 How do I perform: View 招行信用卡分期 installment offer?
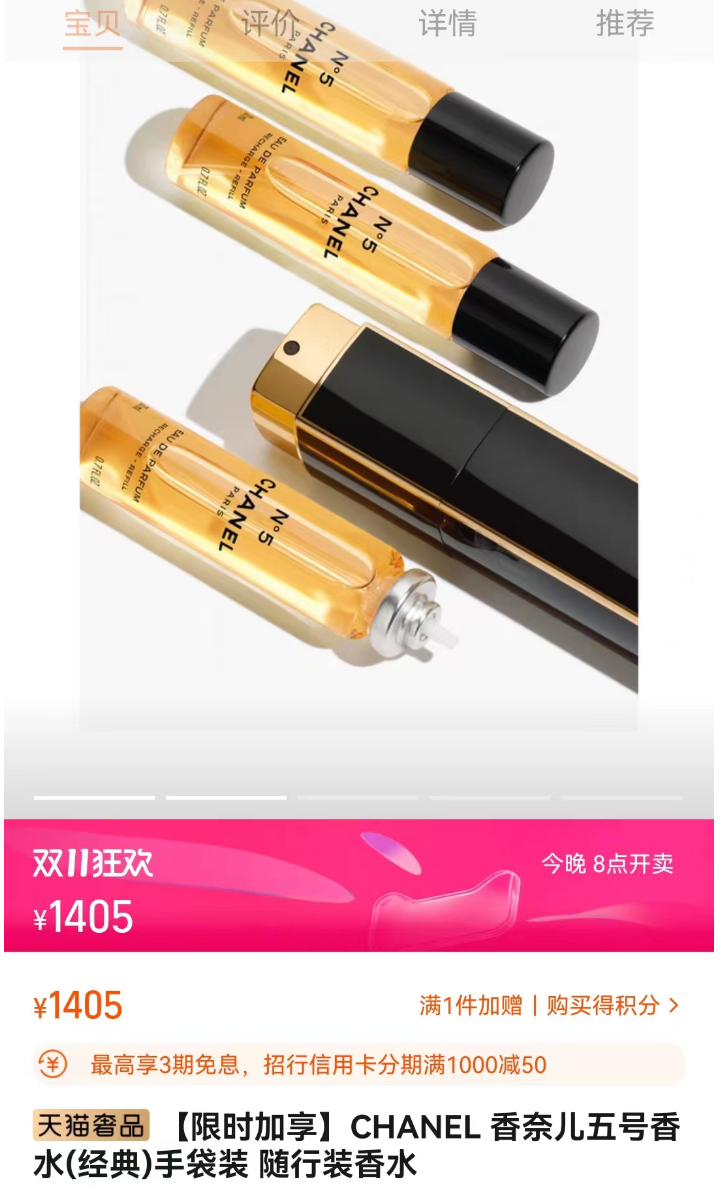click(359, 1064)
